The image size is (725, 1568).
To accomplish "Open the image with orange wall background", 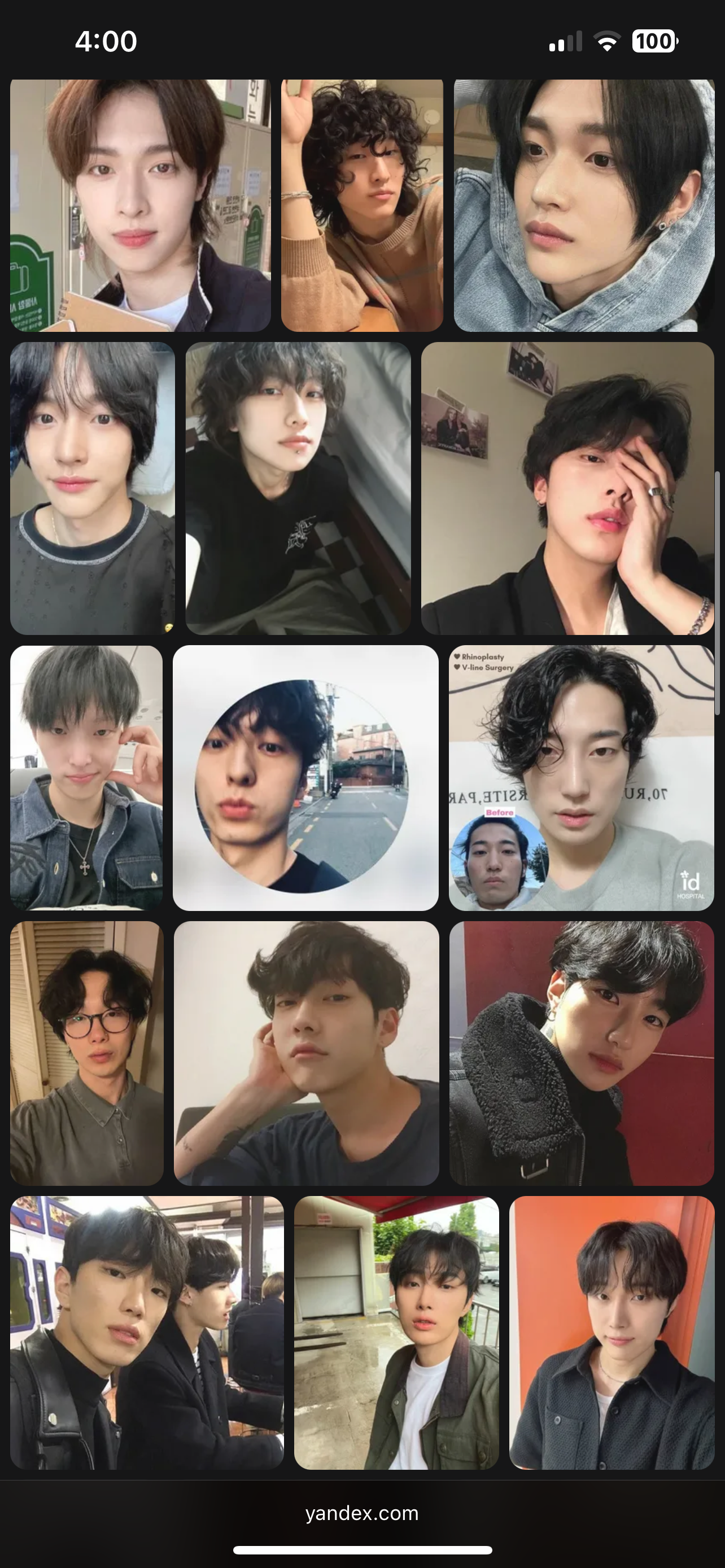I will (x=611, y=1333).
